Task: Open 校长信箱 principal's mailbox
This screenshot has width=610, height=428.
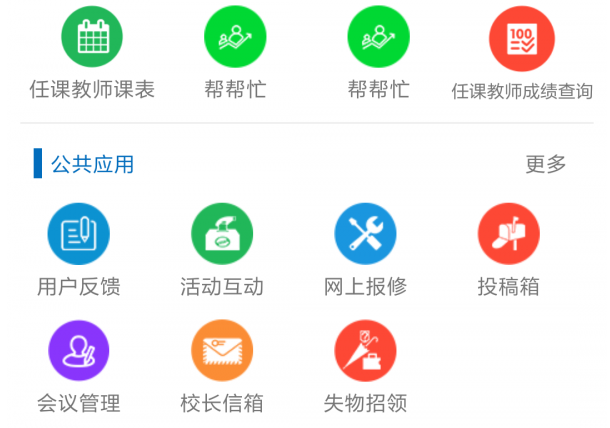Action: point(221,351)
